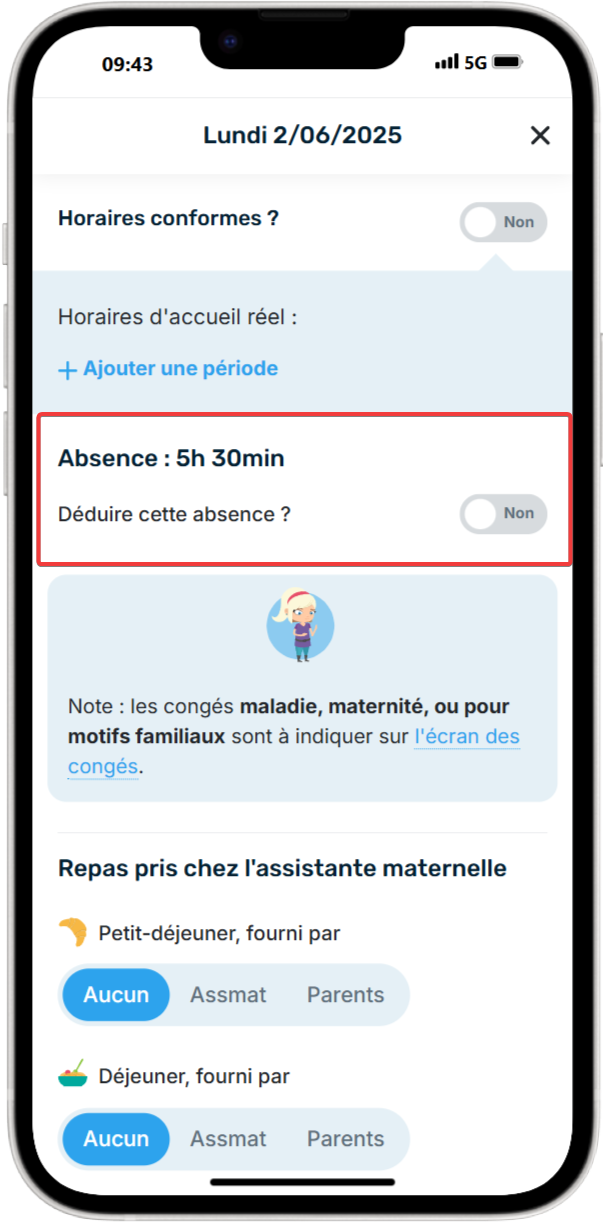Open the l'écran des congés link

(466, 739)
